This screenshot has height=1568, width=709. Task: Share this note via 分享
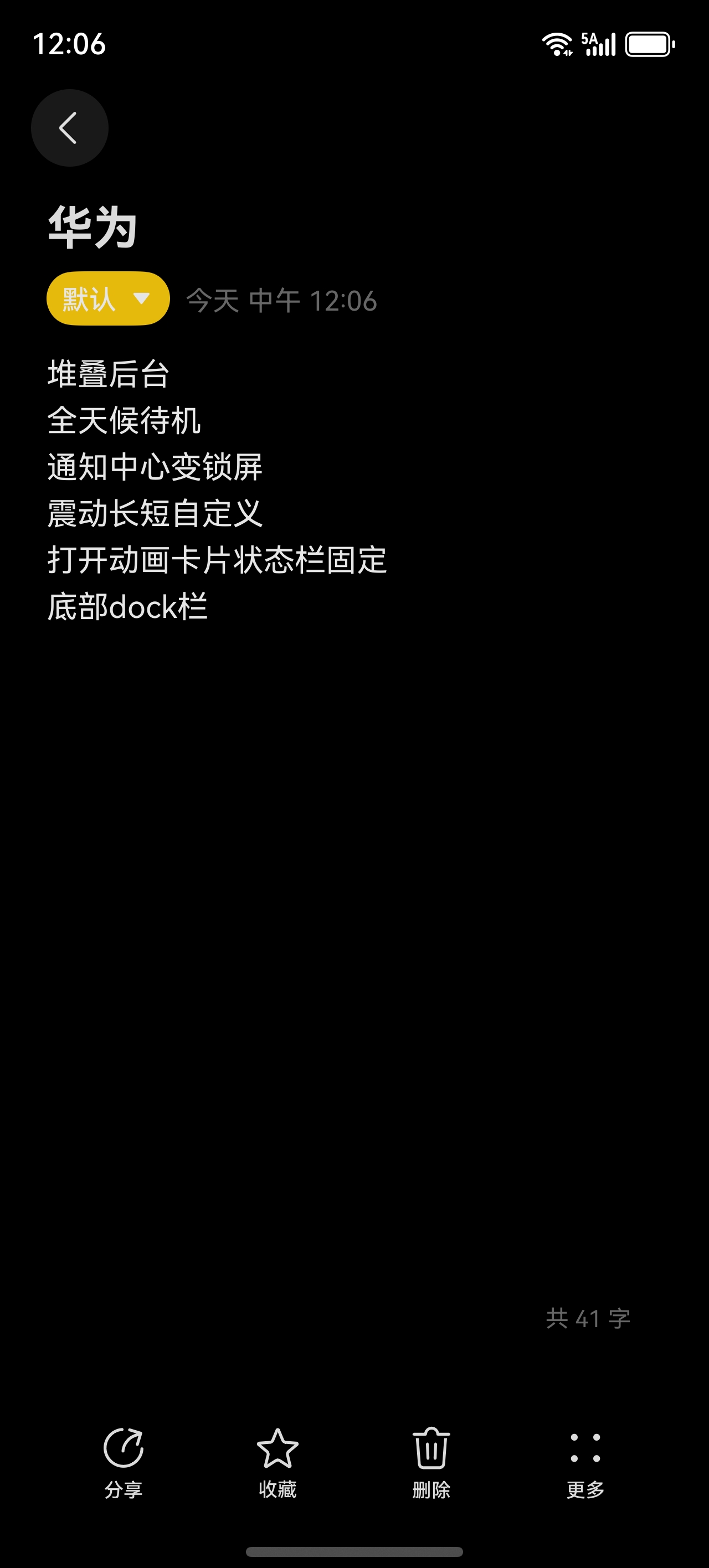tap(124, 1462)
